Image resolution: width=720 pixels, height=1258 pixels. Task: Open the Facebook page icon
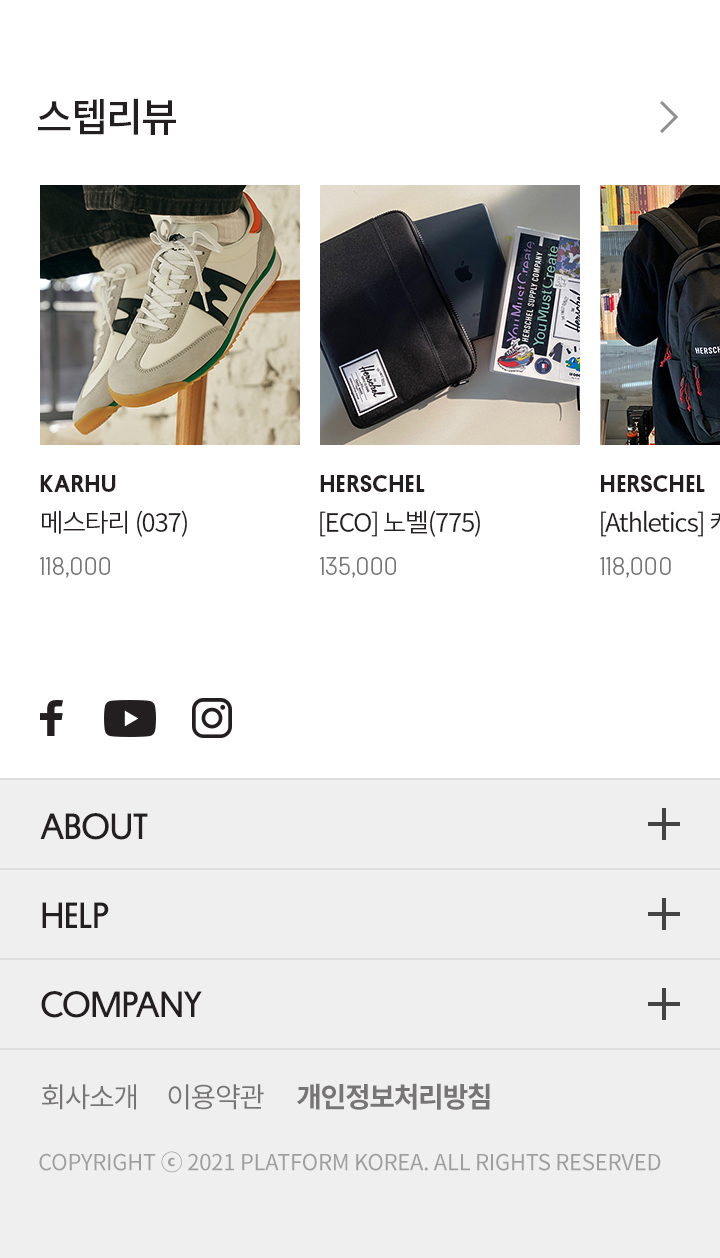click(51, 718)
